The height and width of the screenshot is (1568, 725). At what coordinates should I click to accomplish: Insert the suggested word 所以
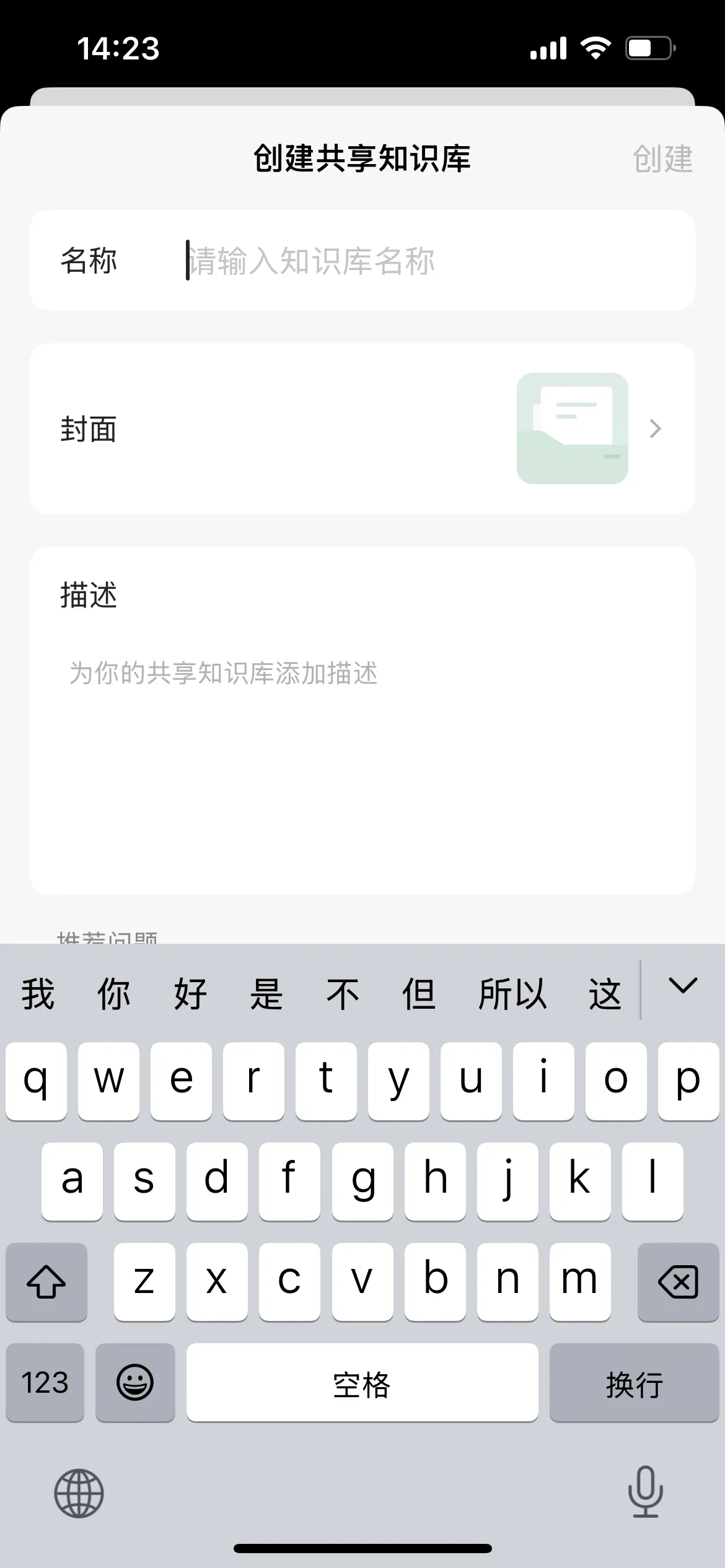tap(512, 994)
